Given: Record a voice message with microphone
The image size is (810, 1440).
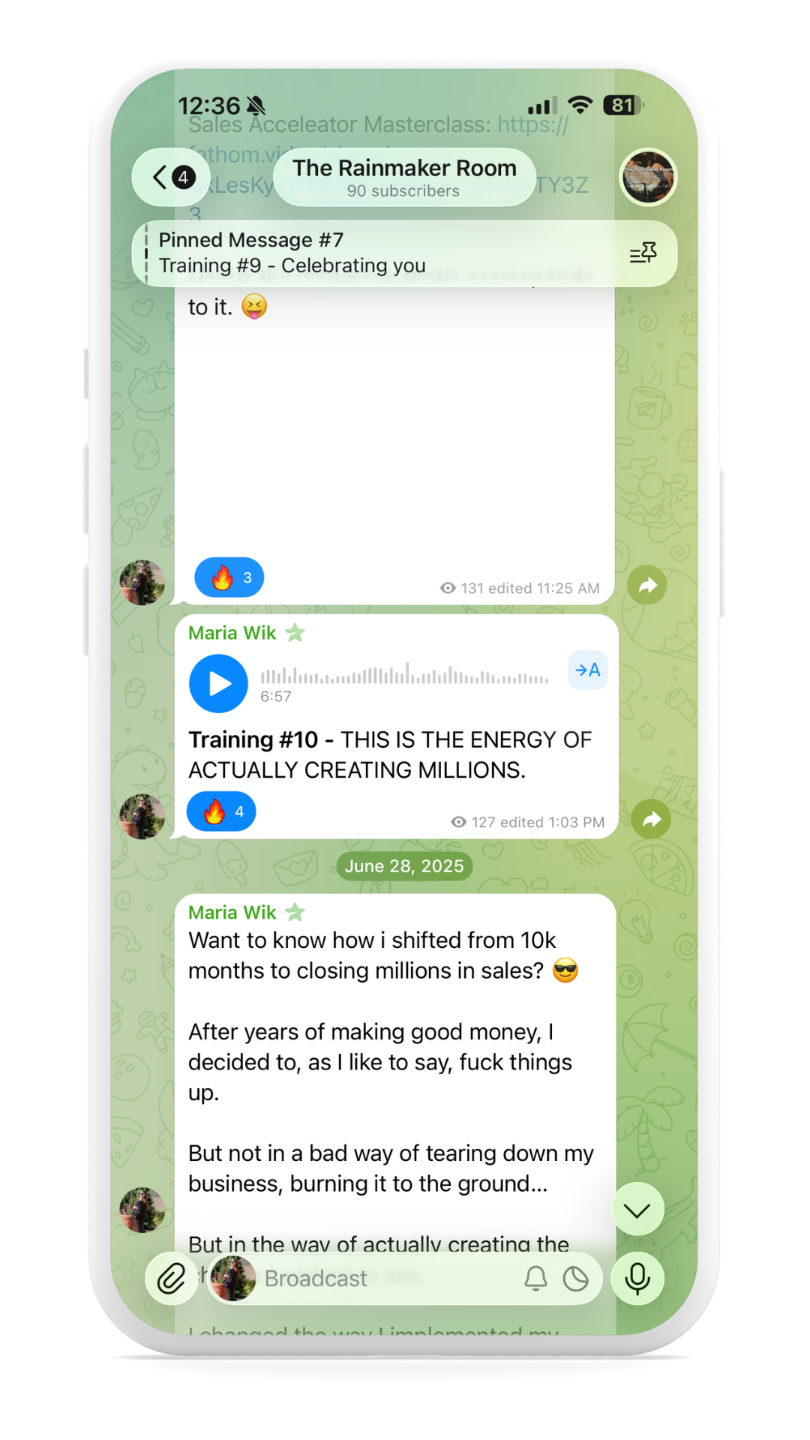Looking at the screenshot, I should point(637,1279).
